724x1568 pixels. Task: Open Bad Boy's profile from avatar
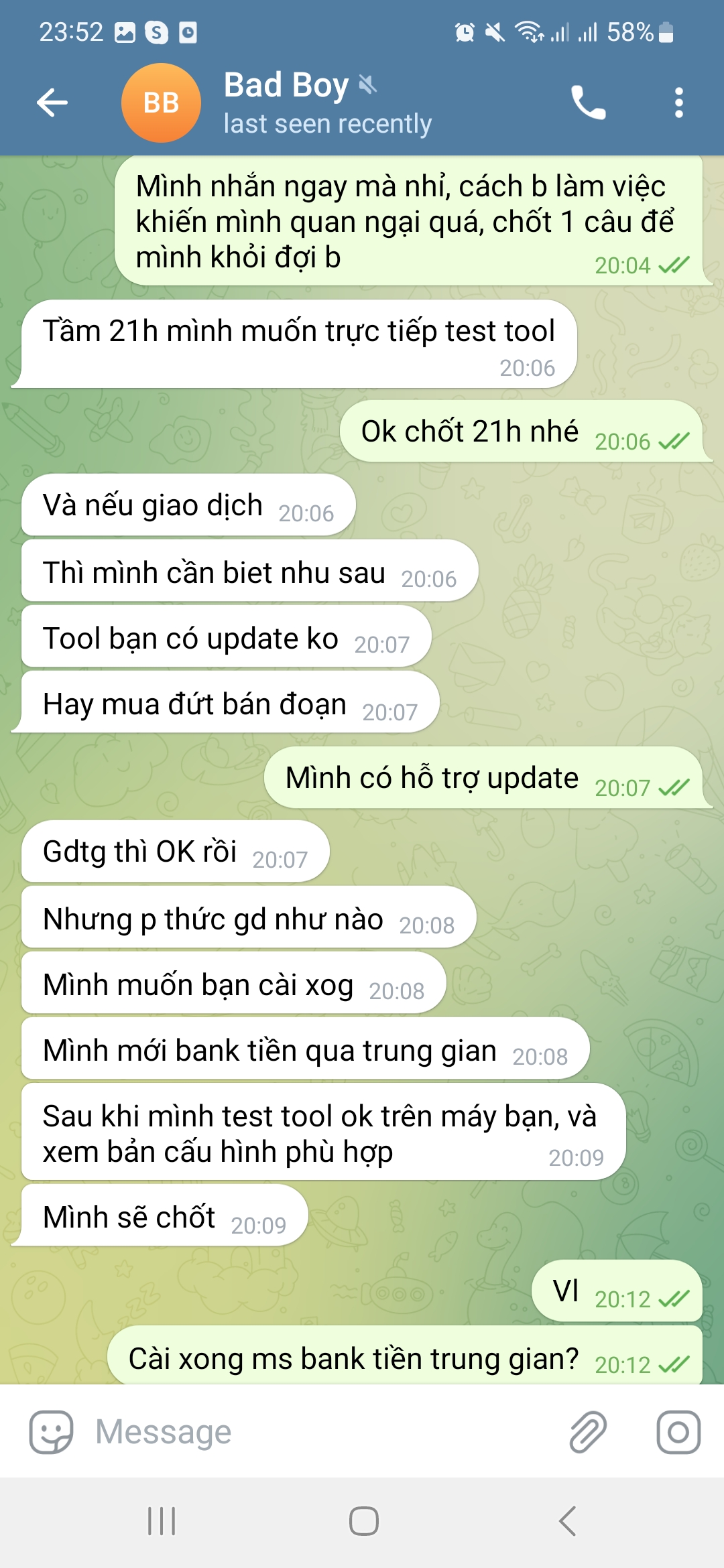click(x=161, y=103)
